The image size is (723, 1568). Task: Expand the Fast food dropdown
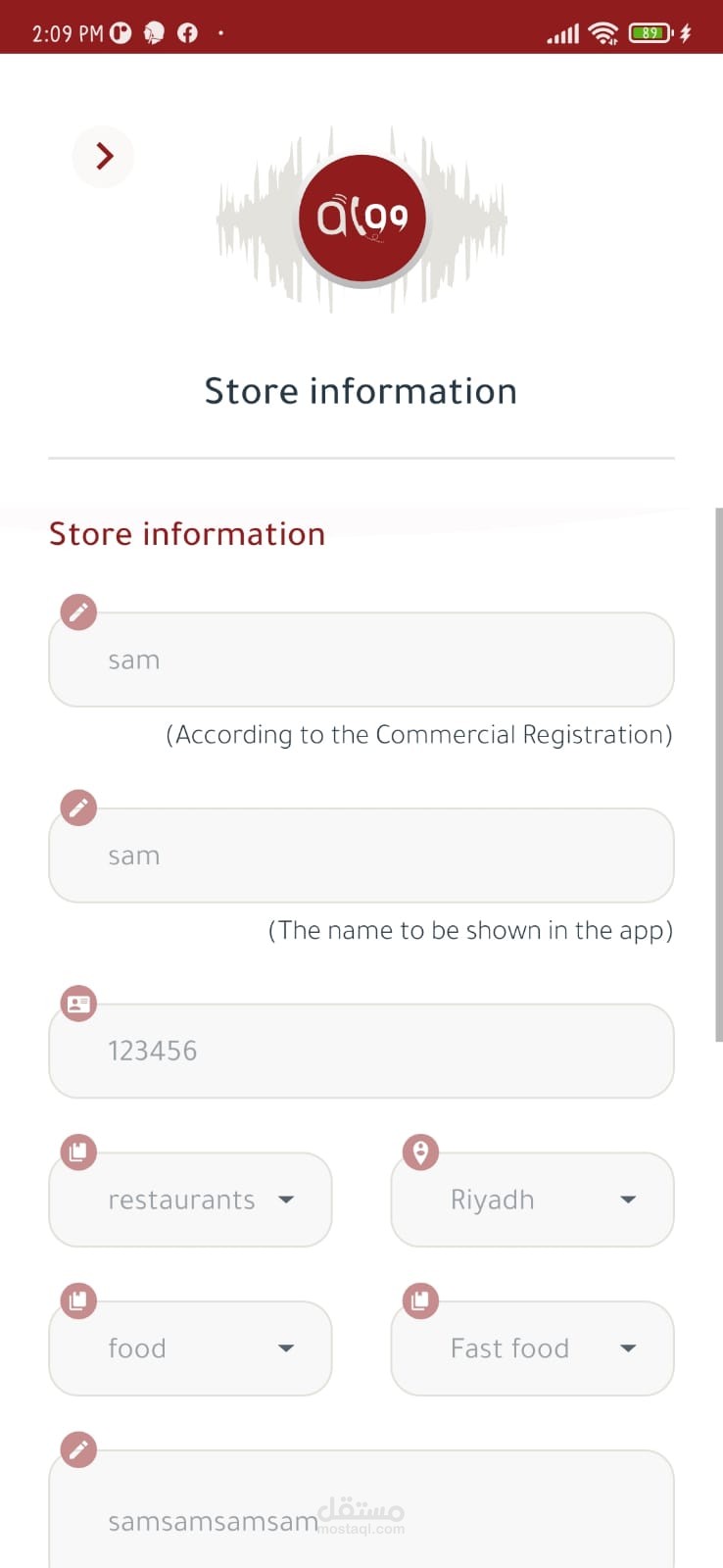(532, 1348)
